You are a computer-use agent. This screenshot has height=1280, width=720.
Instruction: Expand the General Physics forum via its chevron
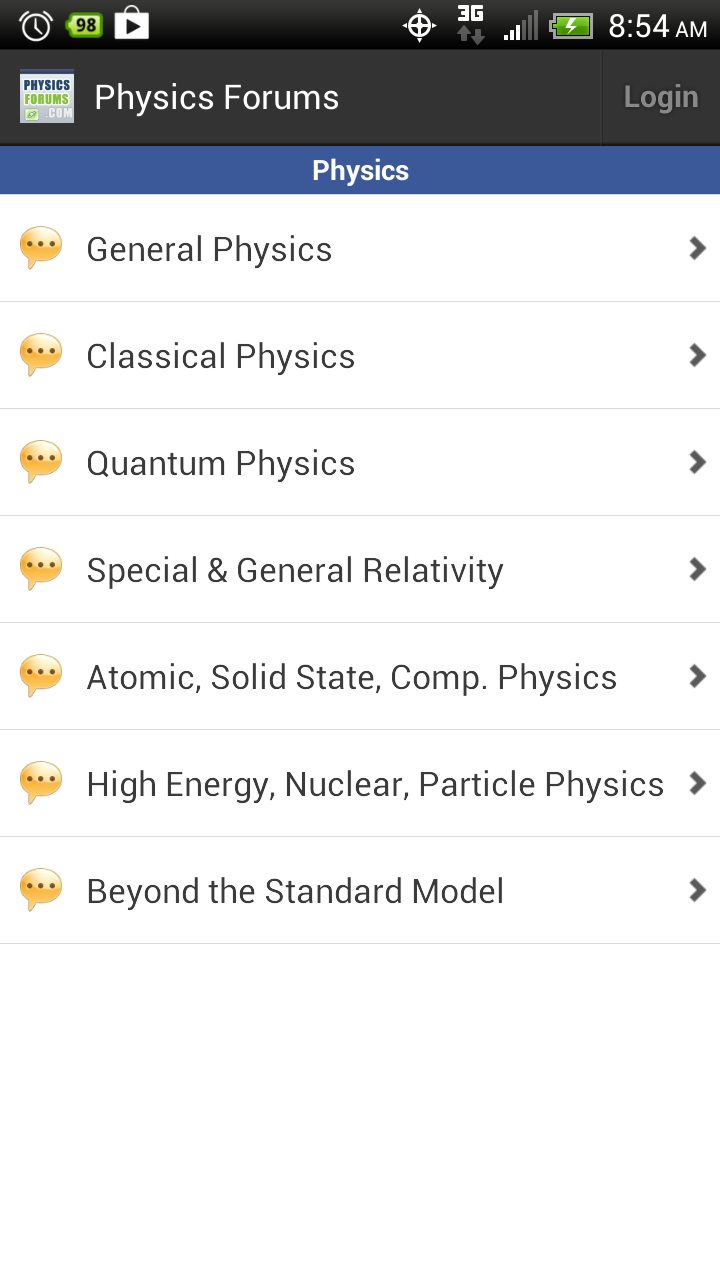click(x=696, y=247)
